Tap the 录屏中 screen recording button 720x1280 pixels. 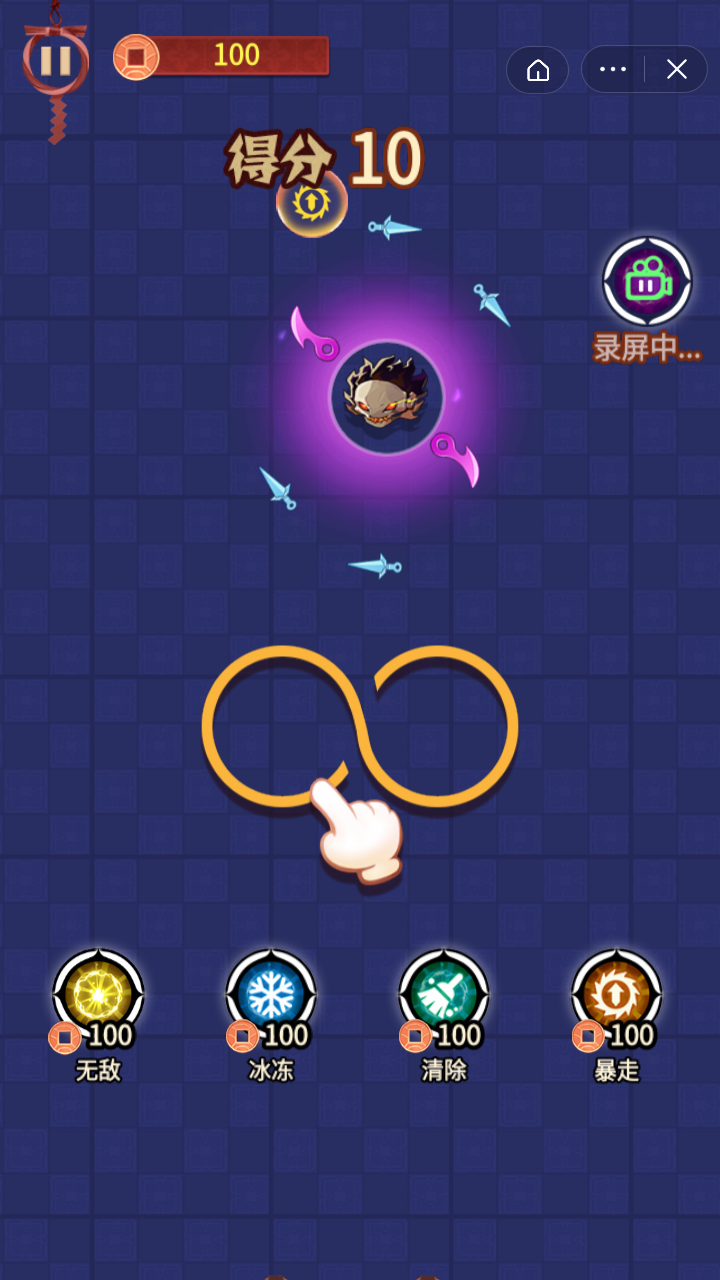[647, 283]
